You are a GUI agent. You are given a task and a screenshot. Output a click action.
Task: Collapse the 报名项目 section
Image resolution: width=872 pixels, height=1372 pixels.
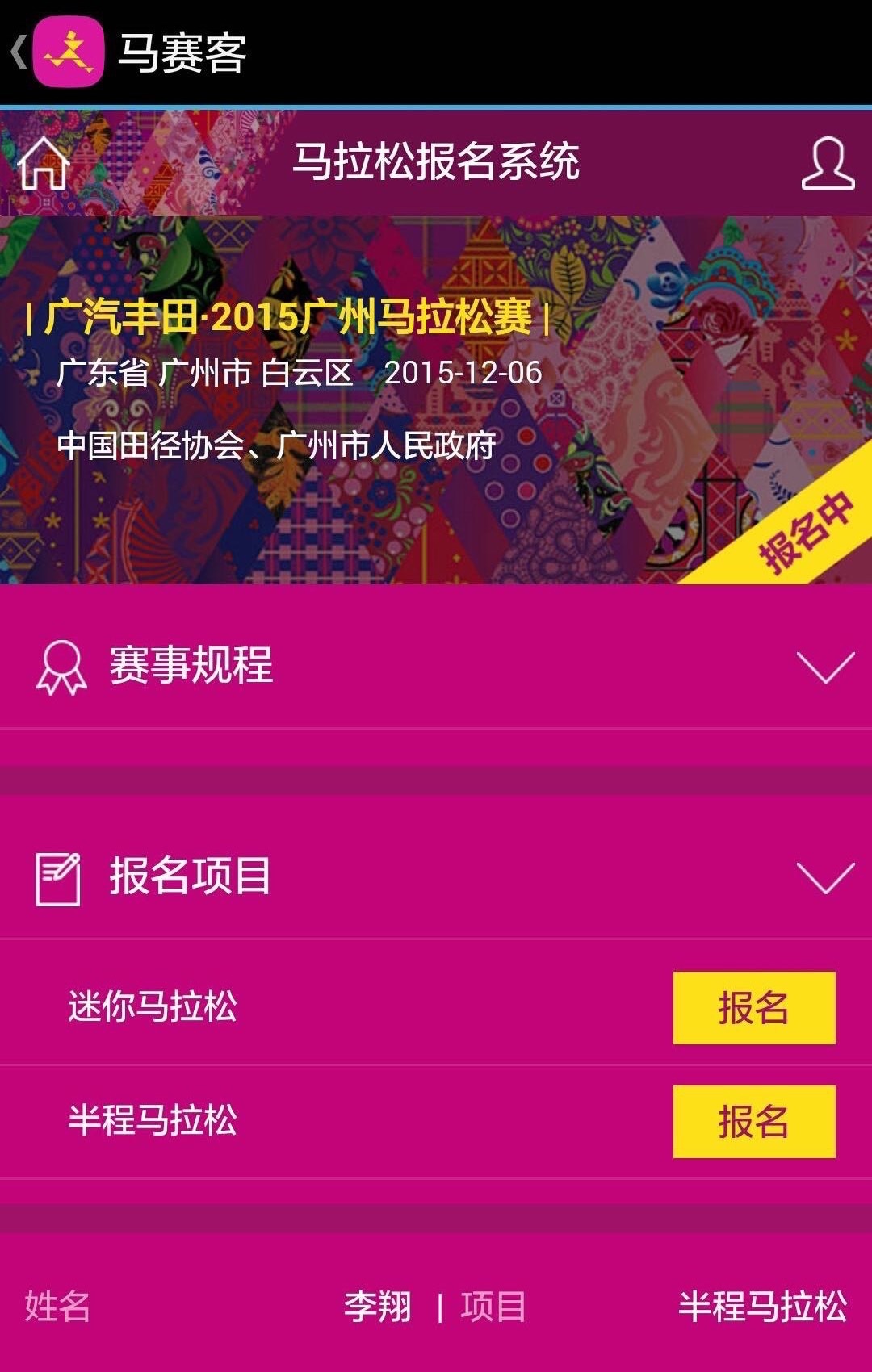click(x=824, y=876)
